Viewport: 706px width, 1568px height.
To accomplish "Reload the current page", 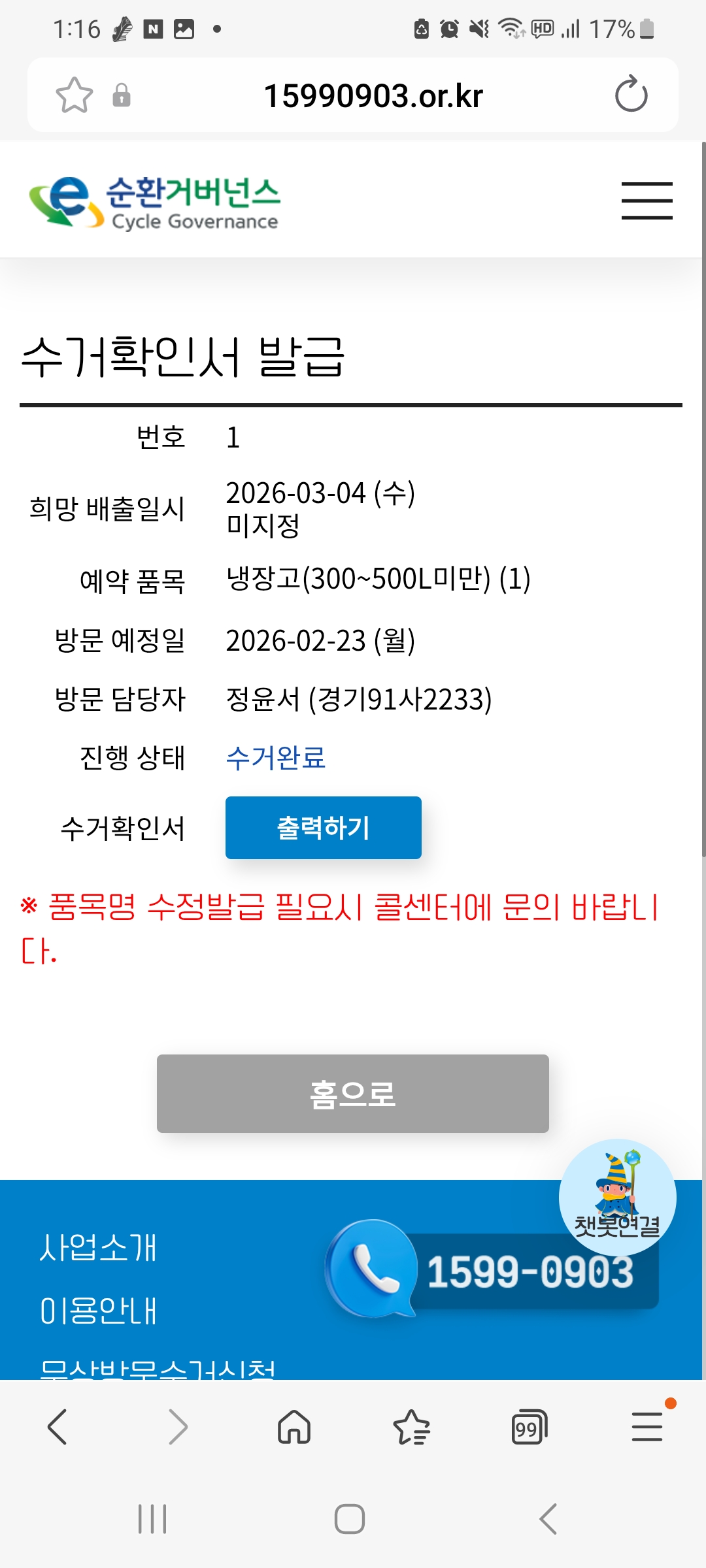I will coord(631,95).
